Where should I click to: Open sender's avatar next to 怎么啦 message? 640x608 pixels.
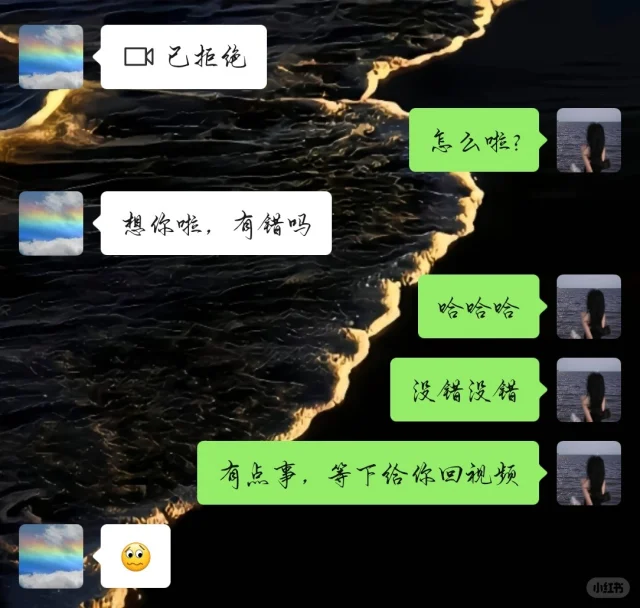pyautogui.click(x=588, y=140)
